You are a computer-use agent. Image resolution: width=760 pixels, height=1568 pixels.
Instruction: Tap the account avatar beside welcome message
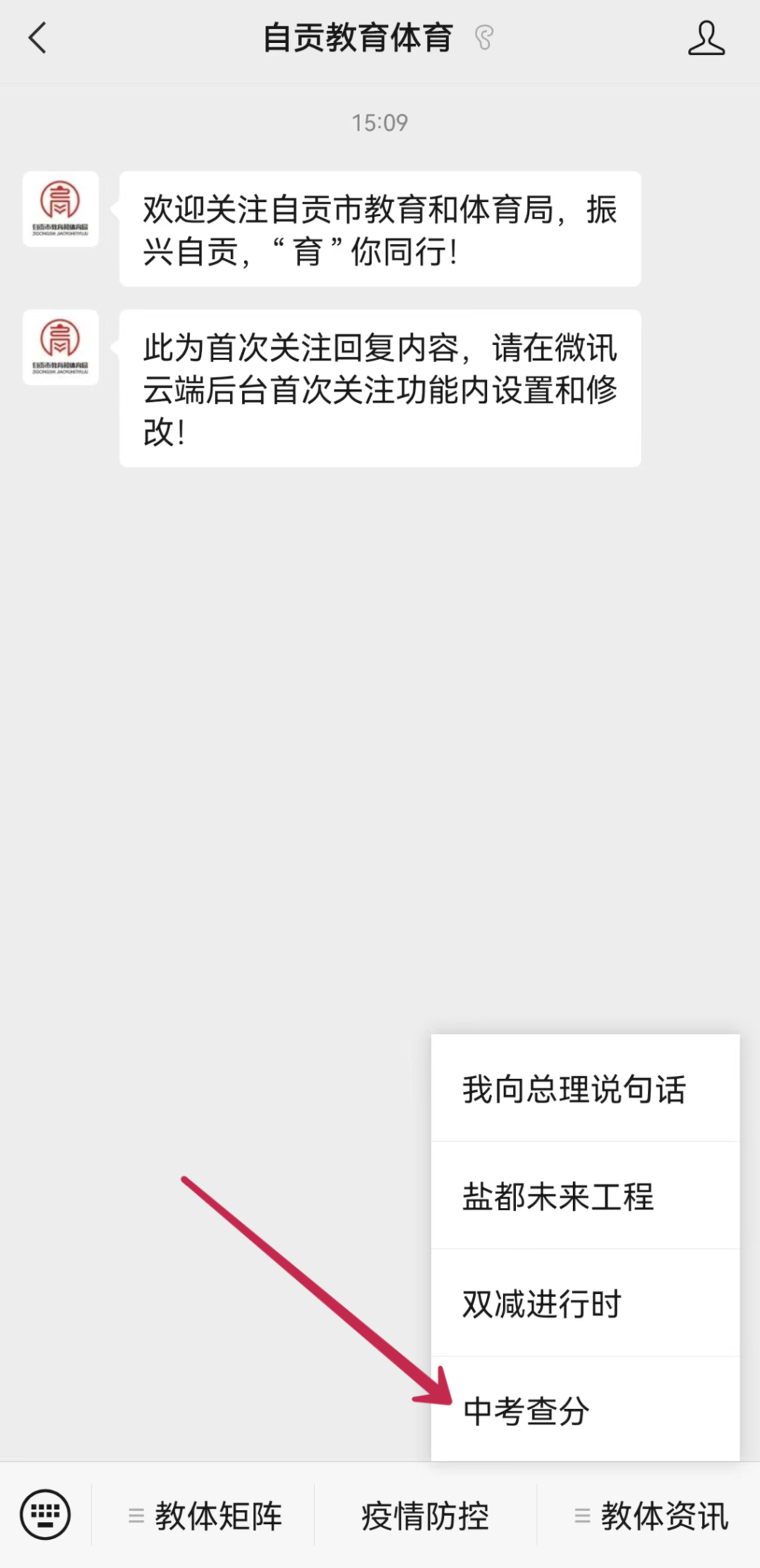coord(60,209)
